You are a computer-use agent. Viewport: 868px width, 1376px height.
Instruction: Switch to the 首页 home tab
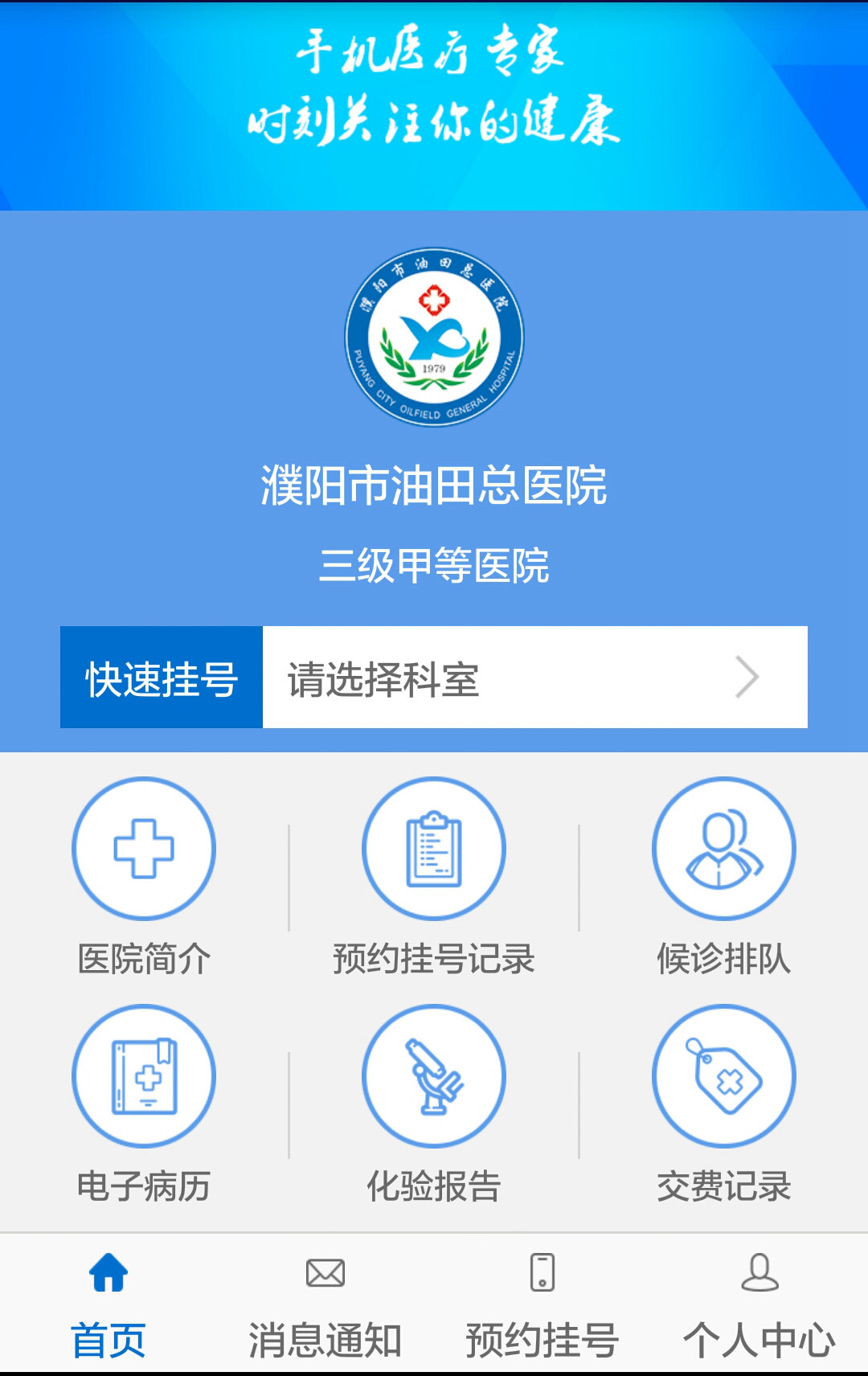pyautogui.click(x=108, y=1304)
